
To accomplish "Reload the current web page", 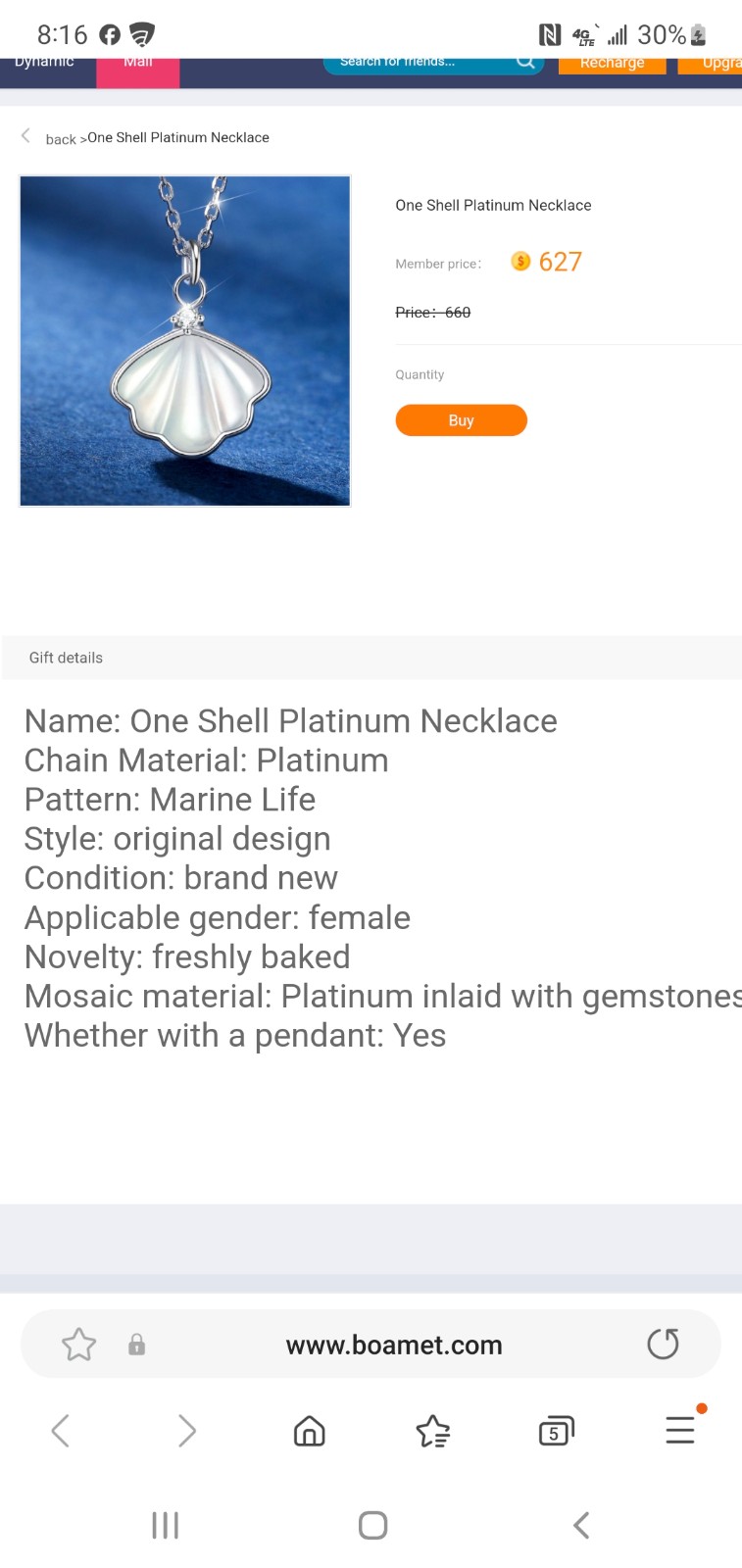I will coord(663,1344).
